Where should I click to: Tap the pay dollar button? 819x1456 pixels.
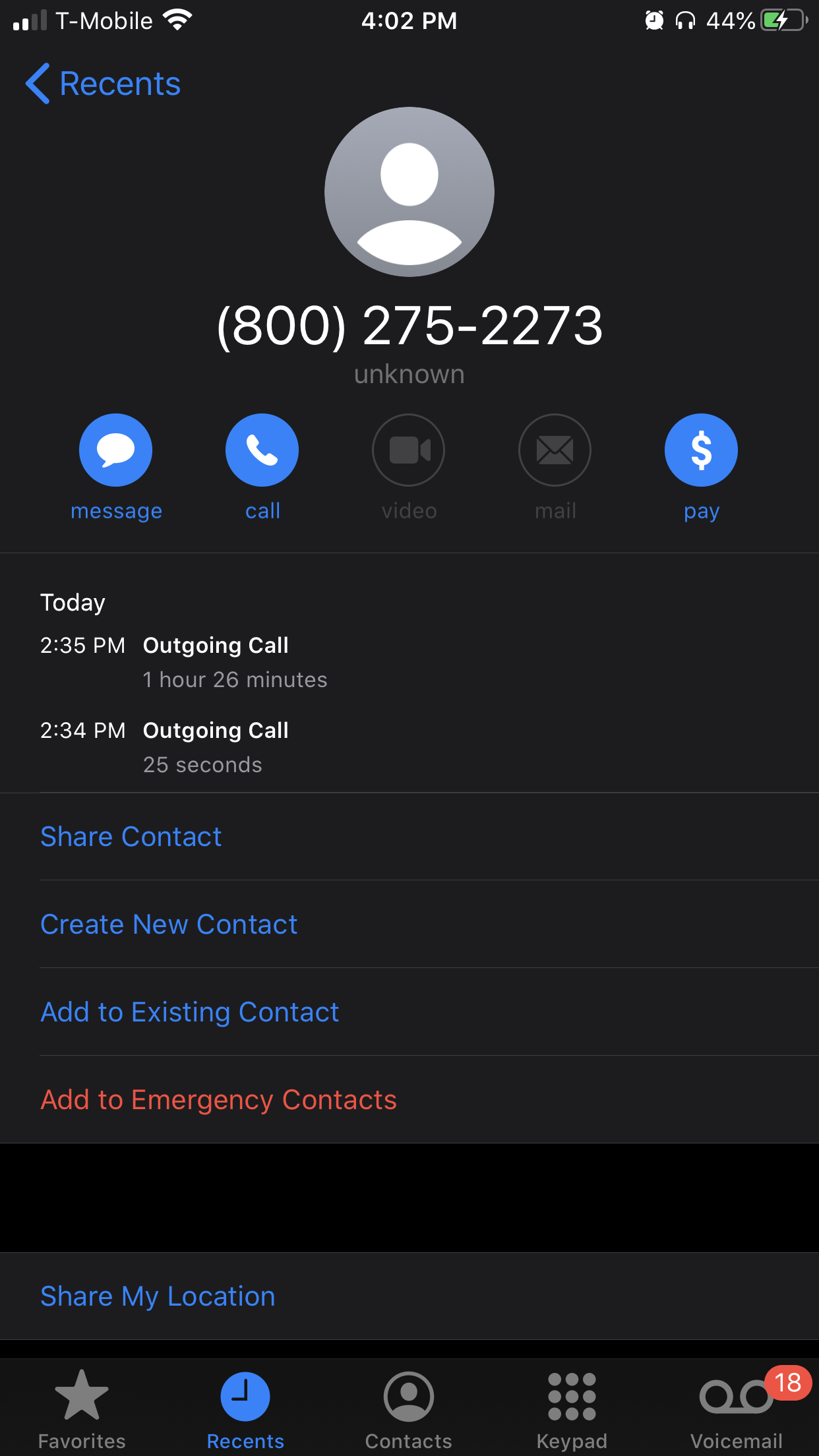pyautogui.click(x=701, y=450)
